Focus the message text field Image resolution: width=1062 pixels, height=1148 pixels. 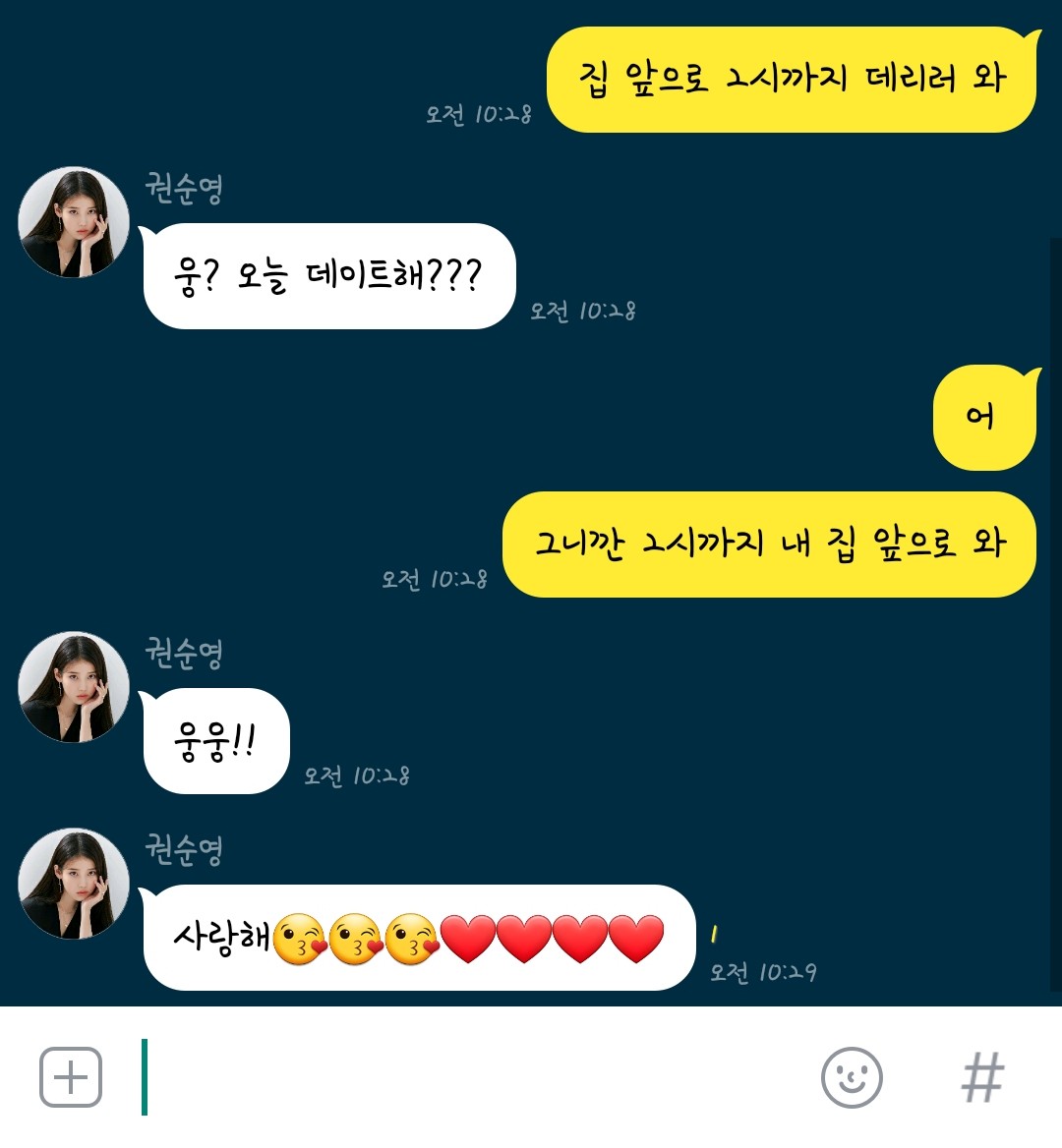pyautogui.click(x=472, y=1077)
